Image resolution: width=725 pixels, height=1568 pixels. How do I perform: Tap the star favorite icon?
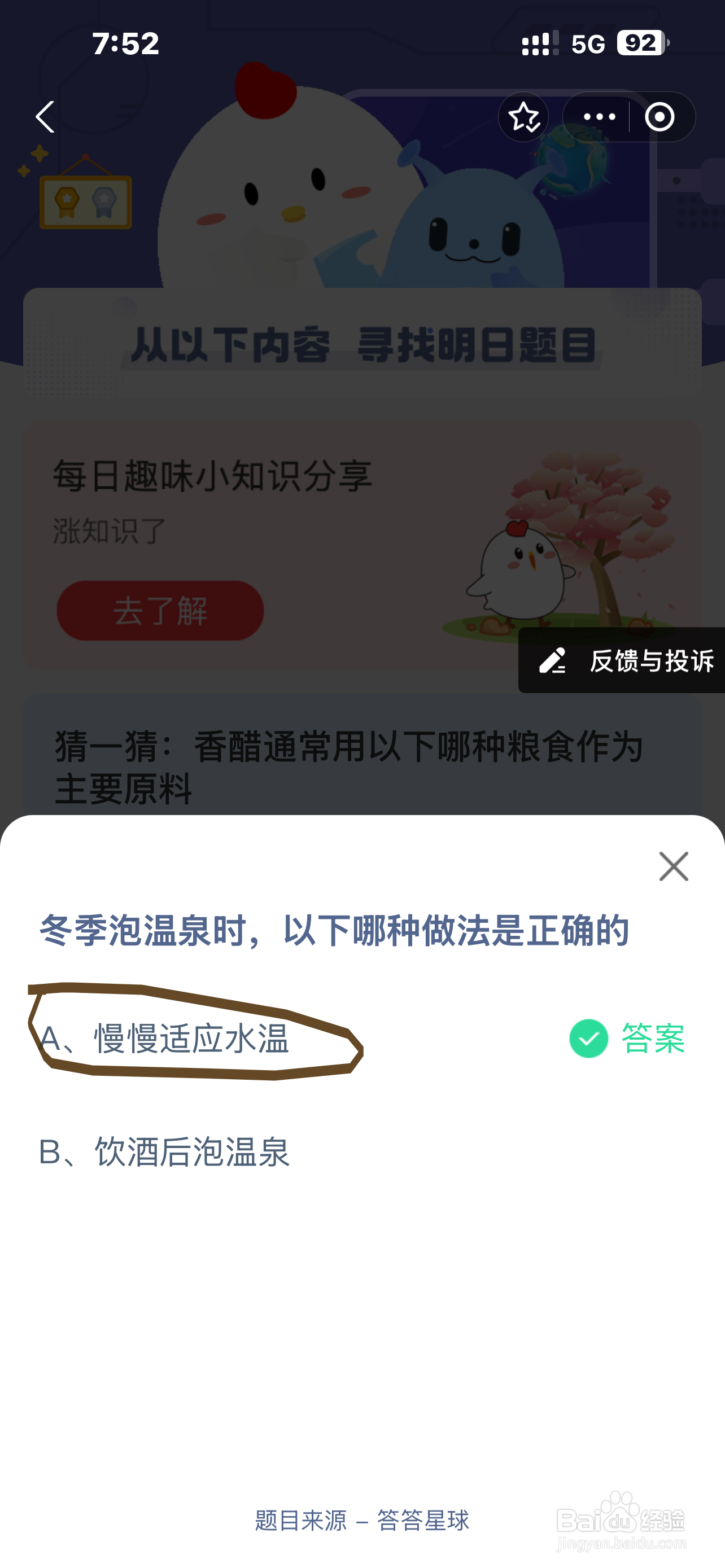point(523,117)
